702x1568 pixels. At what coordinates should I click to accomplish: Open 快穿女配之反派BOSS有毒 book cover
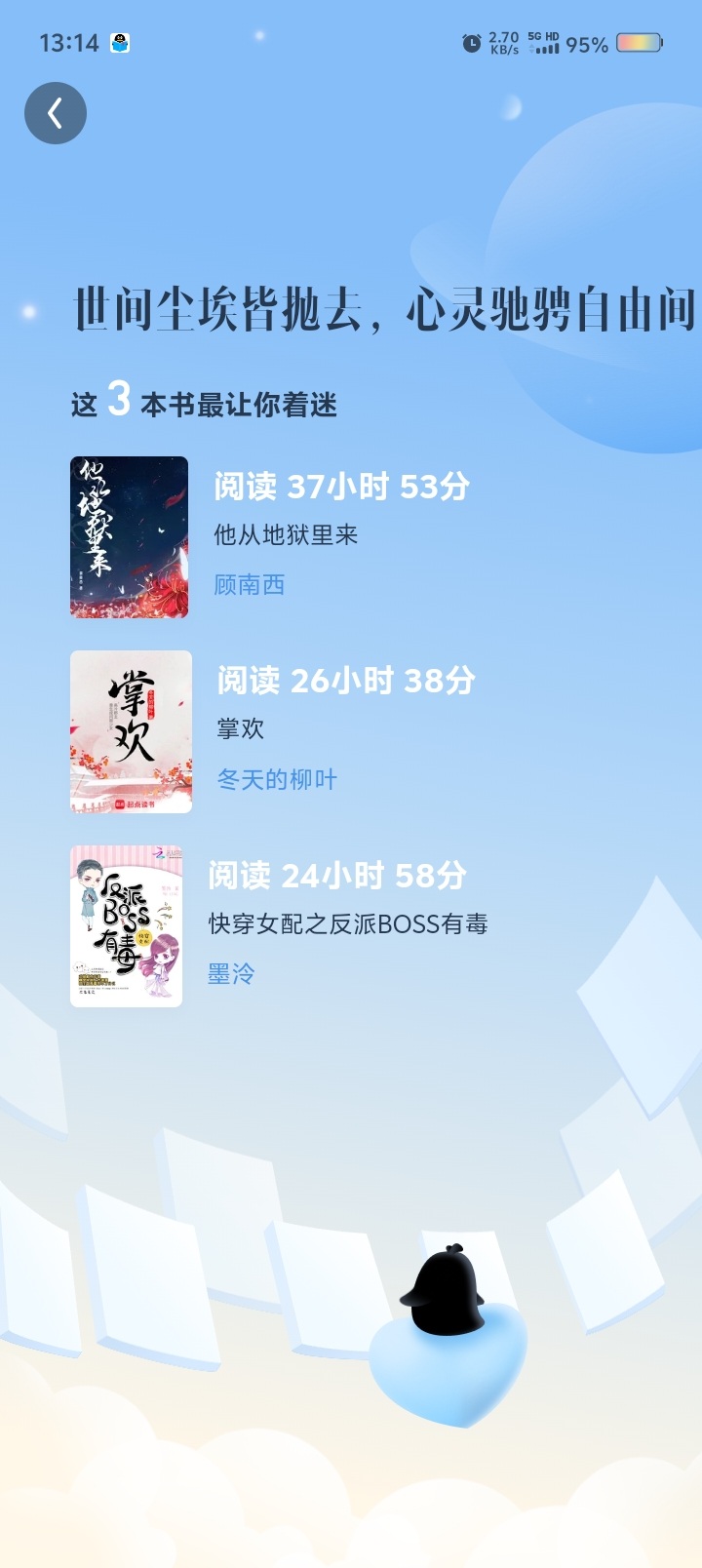pos(126,925)
